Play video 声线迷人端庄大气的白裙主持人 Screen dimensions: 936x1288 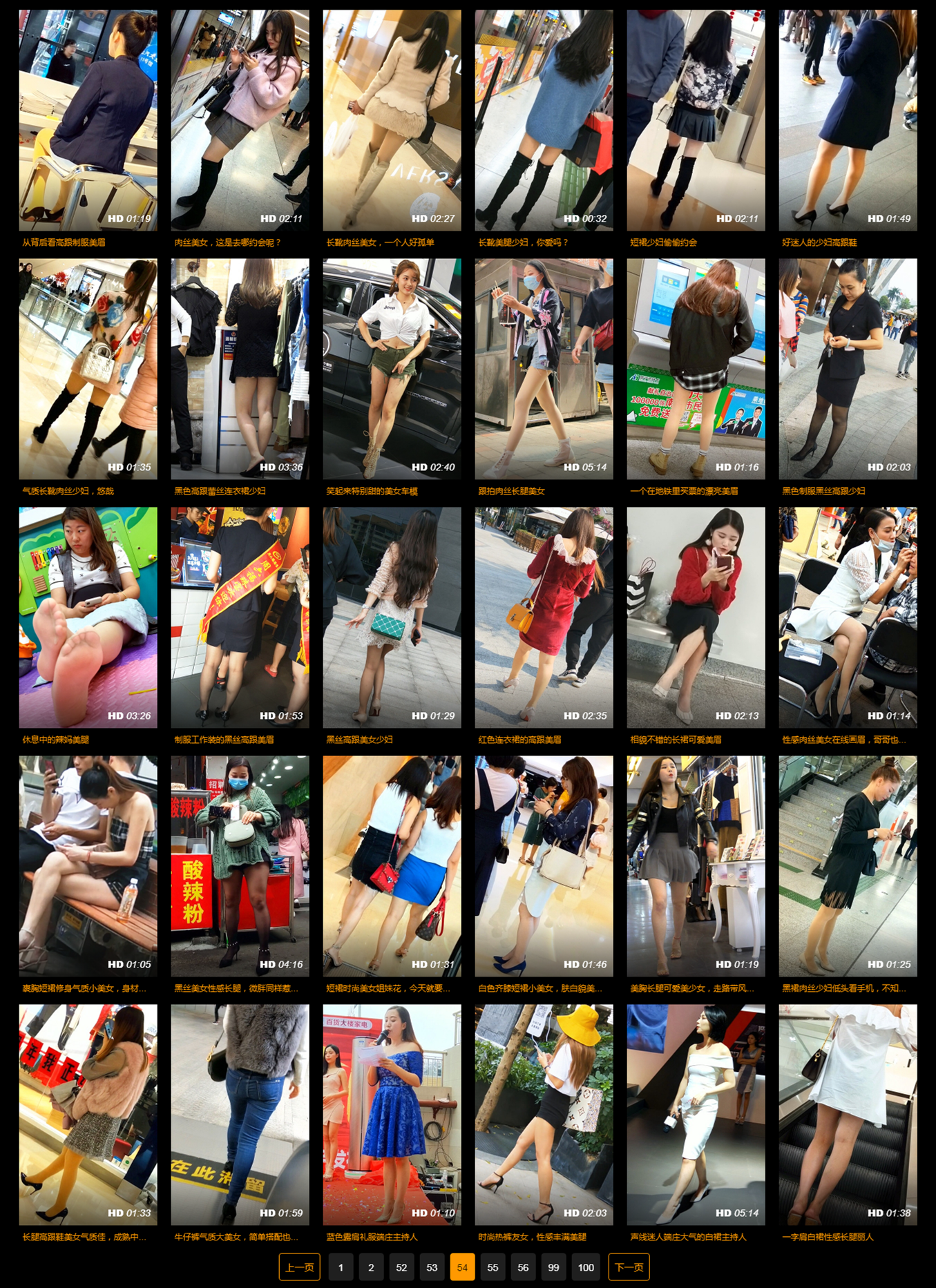coord(696,1115)
